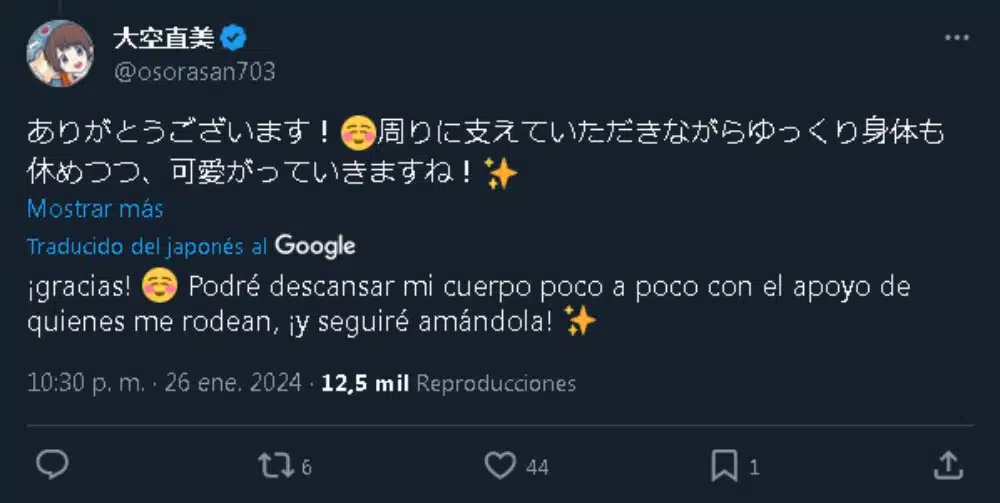This screenshot has width=1000, height=503.
Task: Like the tweet with 44 likes
Action: point(499,464)
